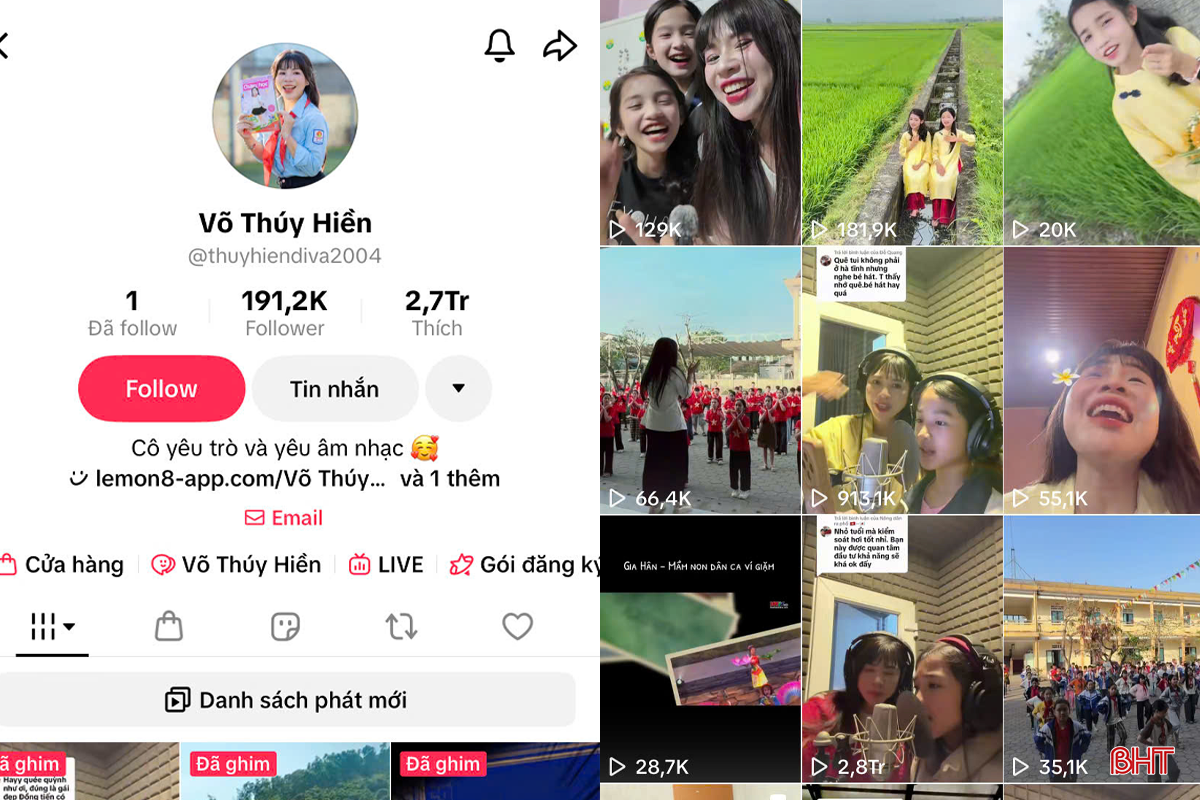The image size is (1200, 800).
Task: Select the videos grid tab
Action: tap(52, 627)
